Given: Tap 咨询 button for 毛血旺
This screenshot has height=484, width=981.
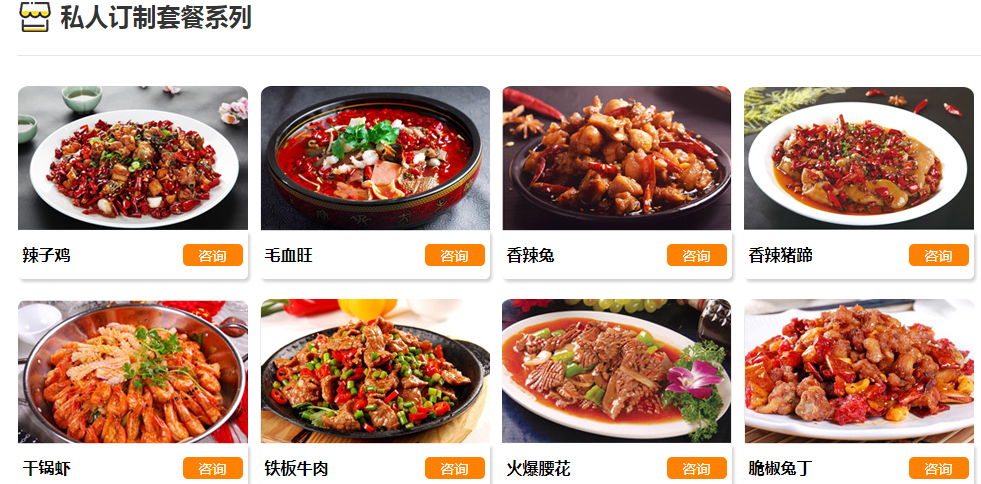Looking at the screenshot, I should [x=454, y=255].
